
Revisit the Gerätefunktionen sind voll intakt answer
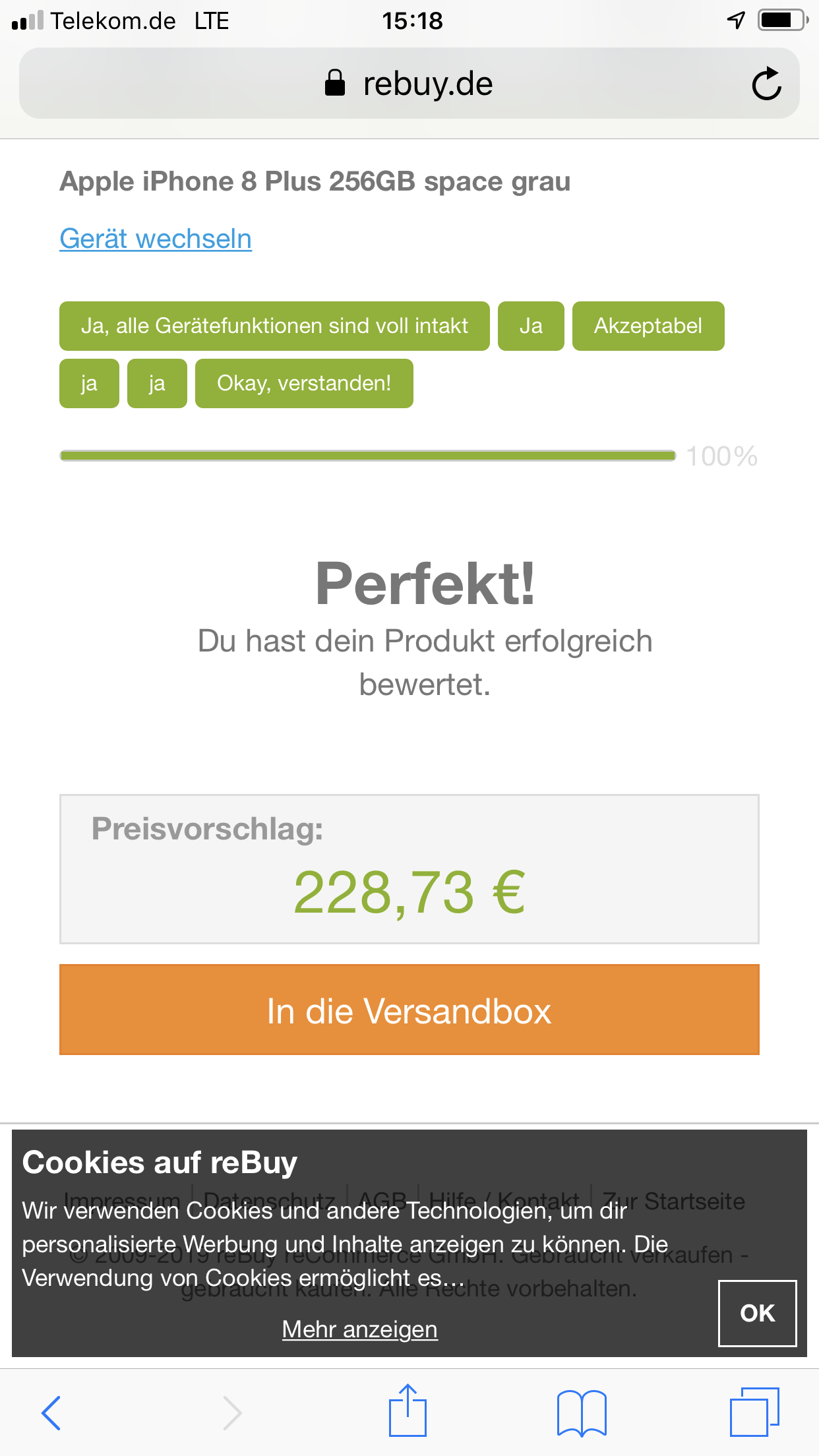[274, 326]
